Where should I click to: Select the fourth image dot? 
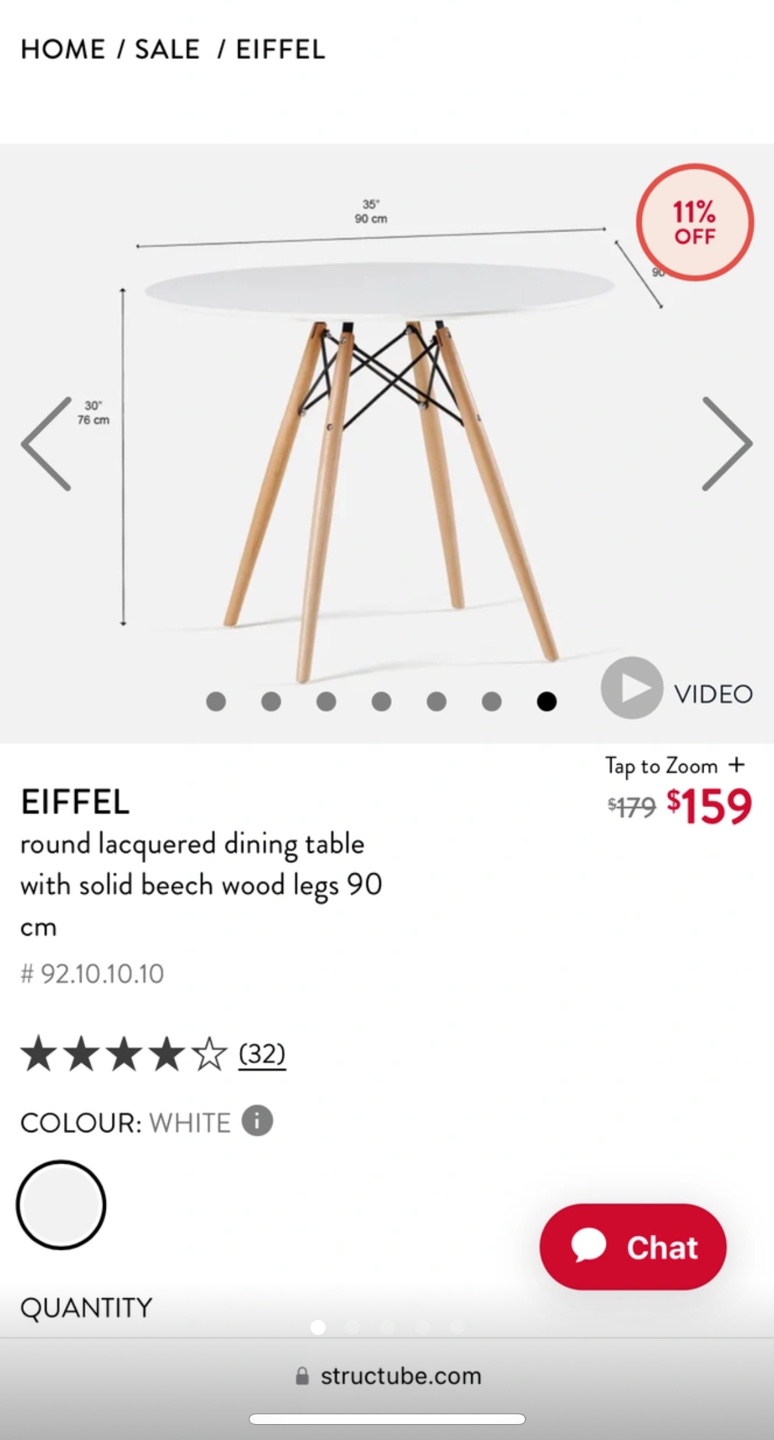[x=381, y=701]
